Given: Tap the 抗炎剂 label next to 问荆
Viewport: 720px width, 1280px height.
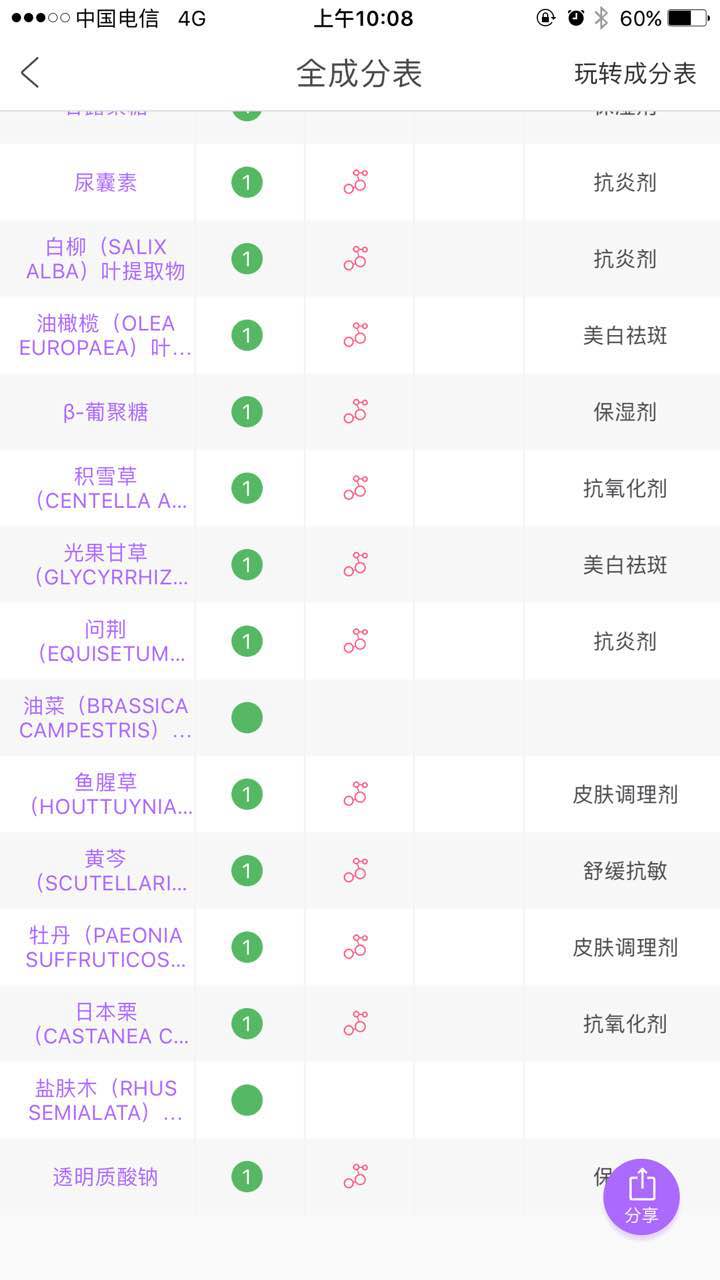Looking at the screenshot, I should (x=625, y=641).
